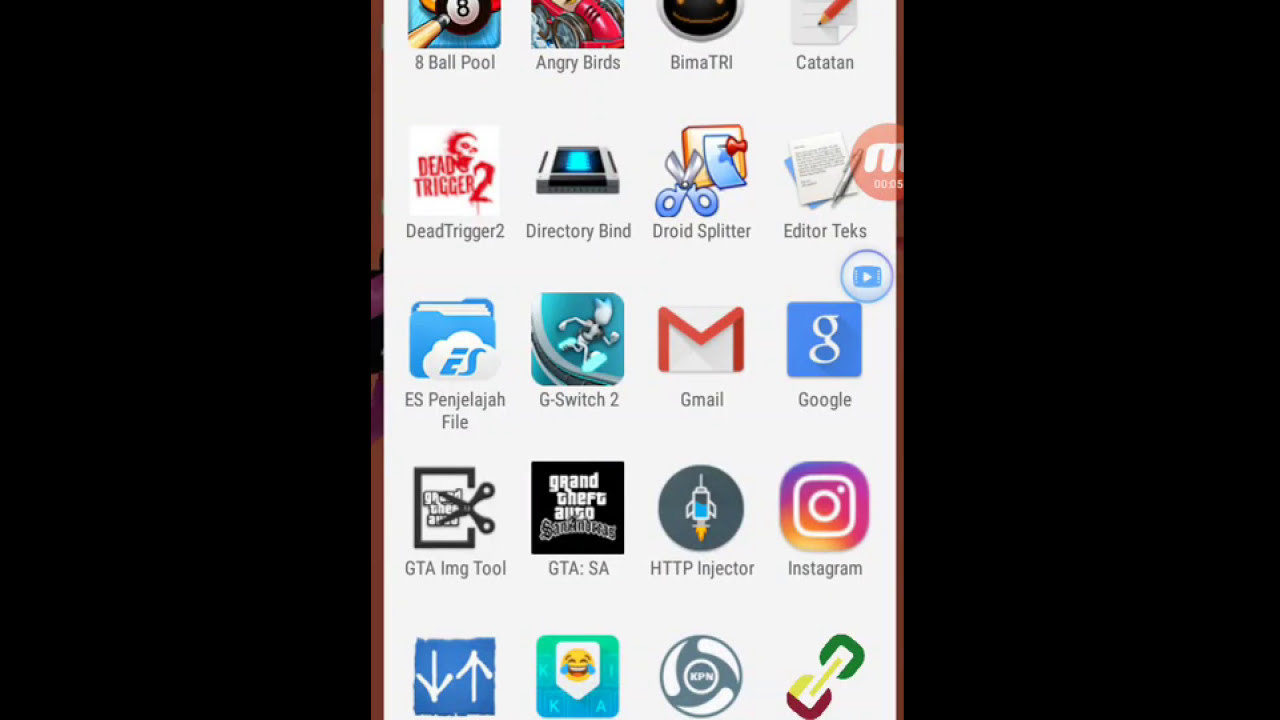Launch G-Switch 2 game
1280x720 pixels.
click(x=578, y=340)
